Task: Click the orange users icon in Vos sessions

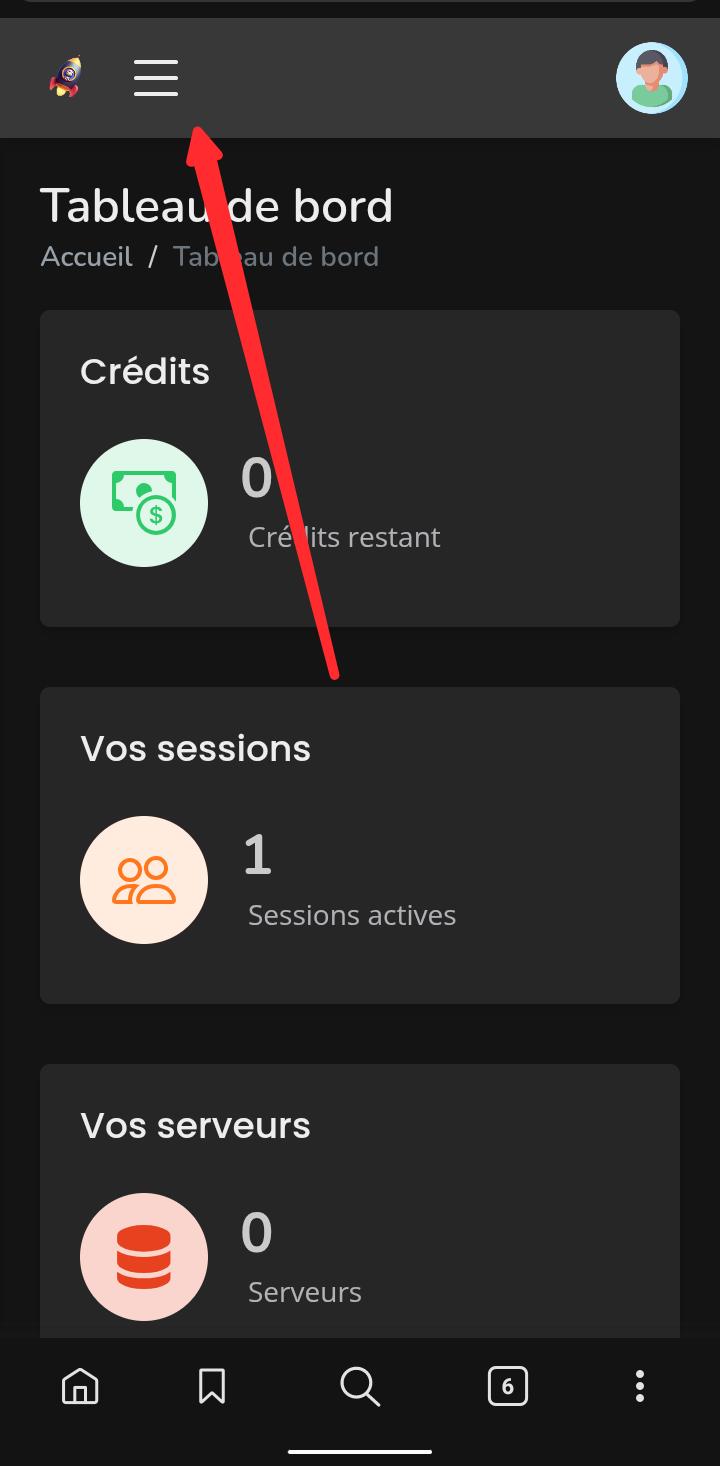Action: click(x=144, y=880)
